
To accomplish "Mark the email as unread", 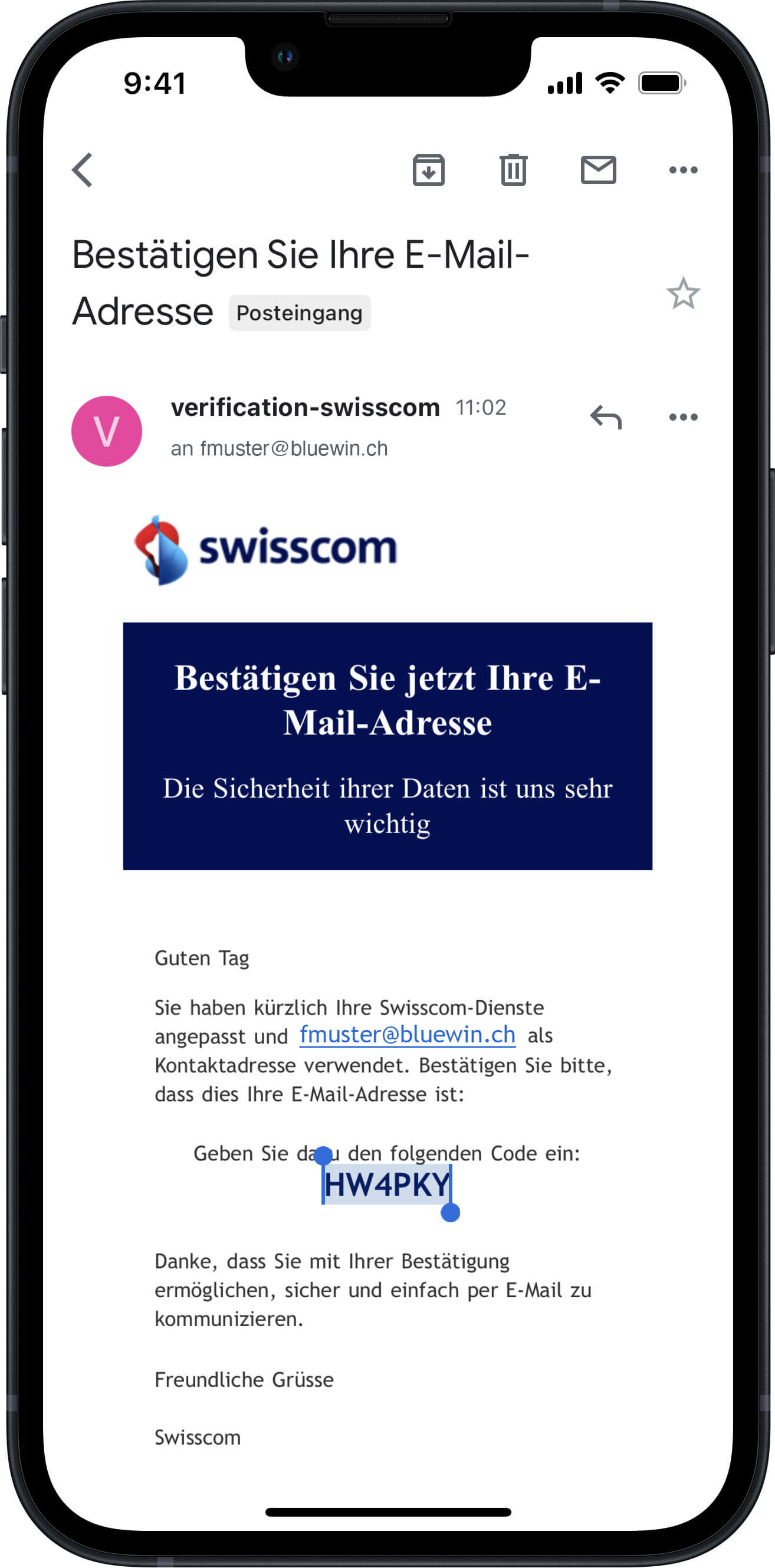I will [598, 170].
